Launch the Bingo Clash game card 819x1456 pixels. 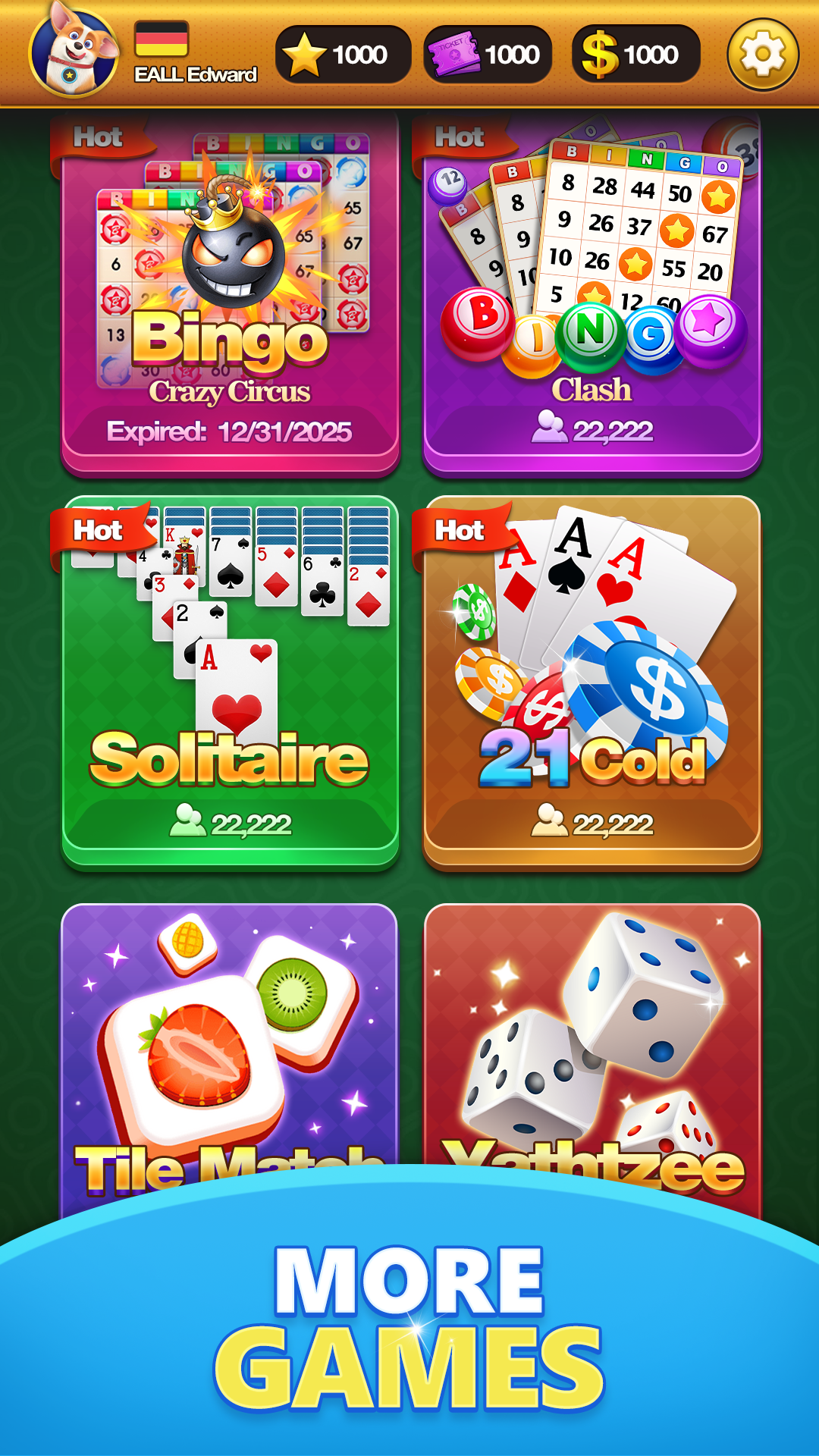(592, 296)
